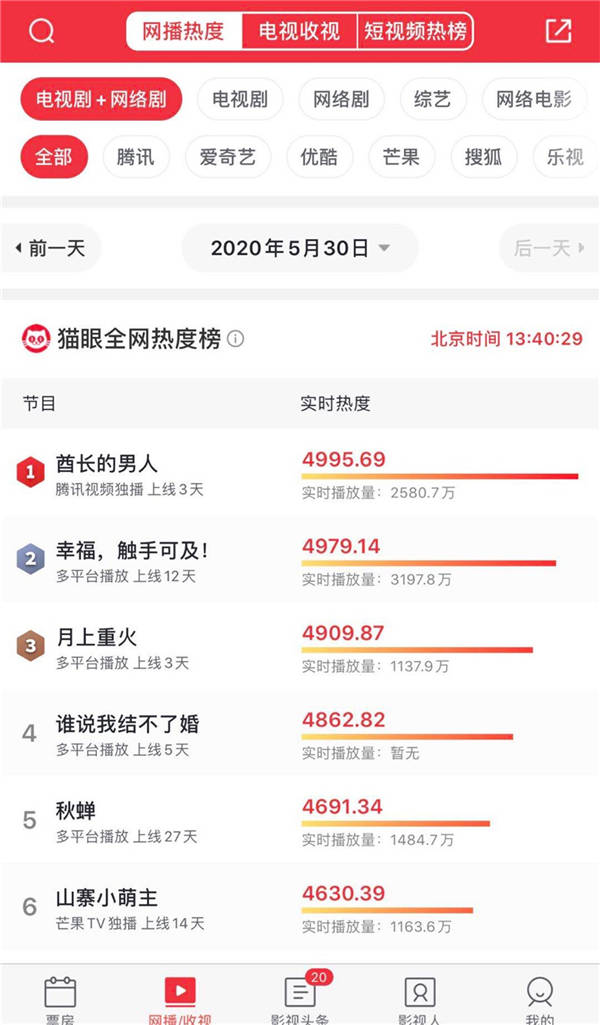600x1025 pixels.
Task: Select the 综艺 category chip
Action: click(433, 99)
